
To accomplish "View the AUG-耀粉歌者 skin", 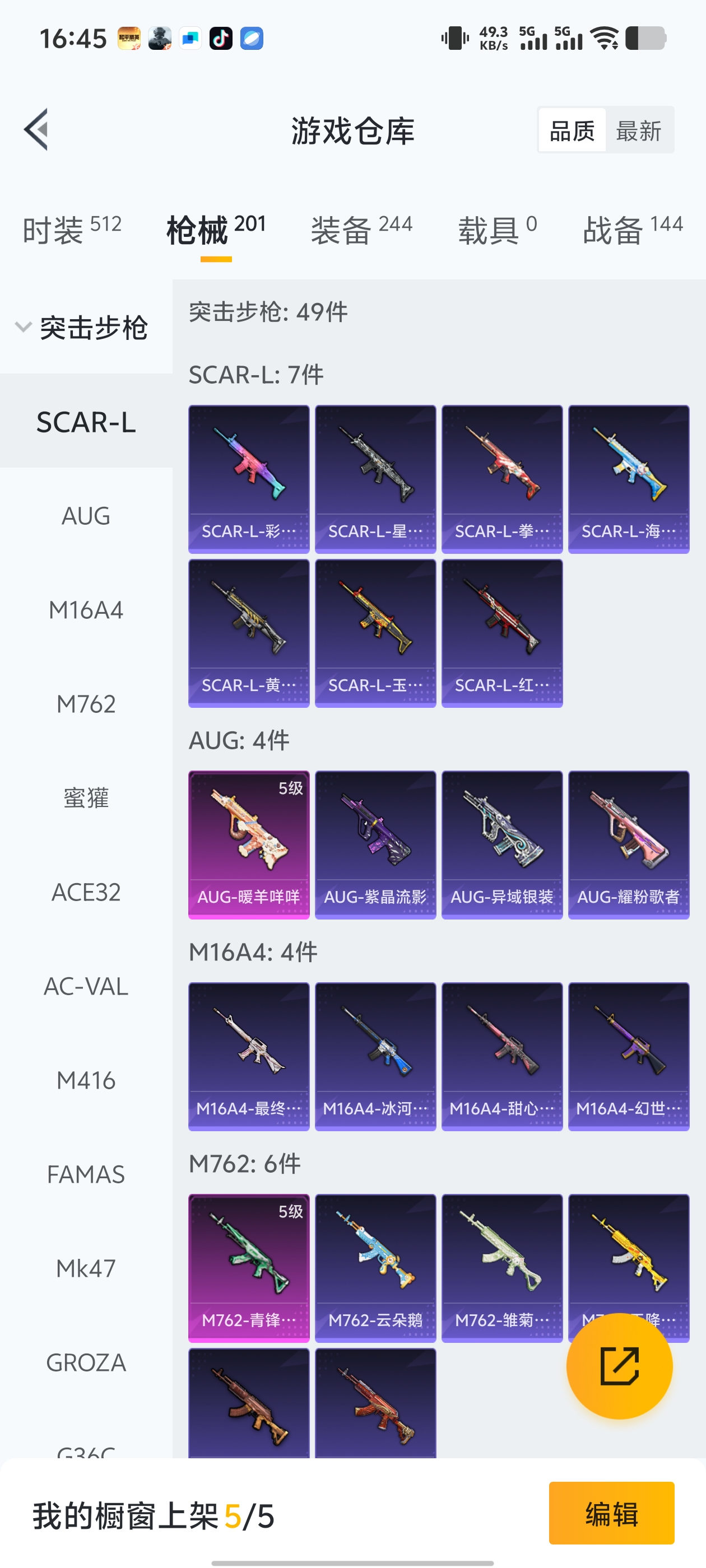I will coord(628,844).
